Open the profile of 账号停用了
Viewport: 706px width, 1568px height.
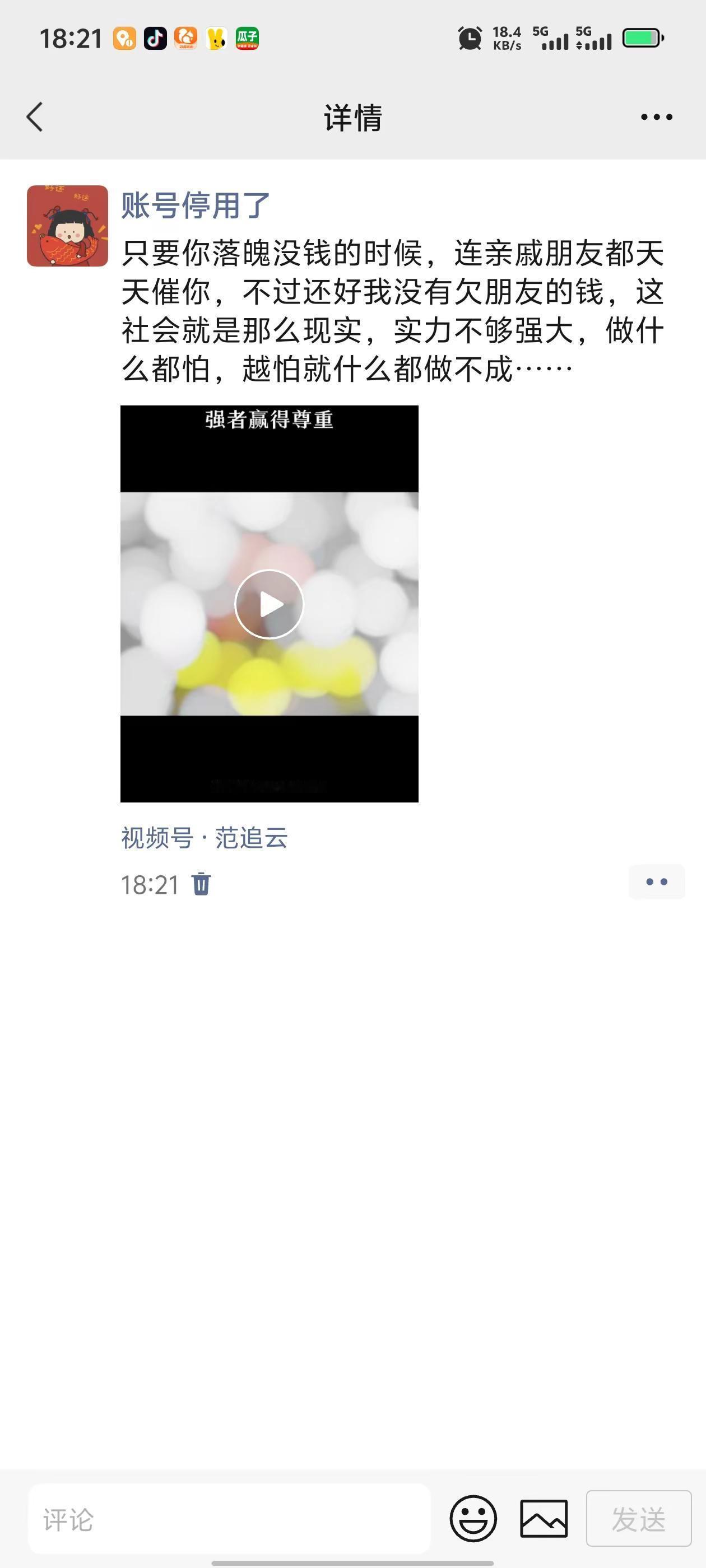click(196, 205)
